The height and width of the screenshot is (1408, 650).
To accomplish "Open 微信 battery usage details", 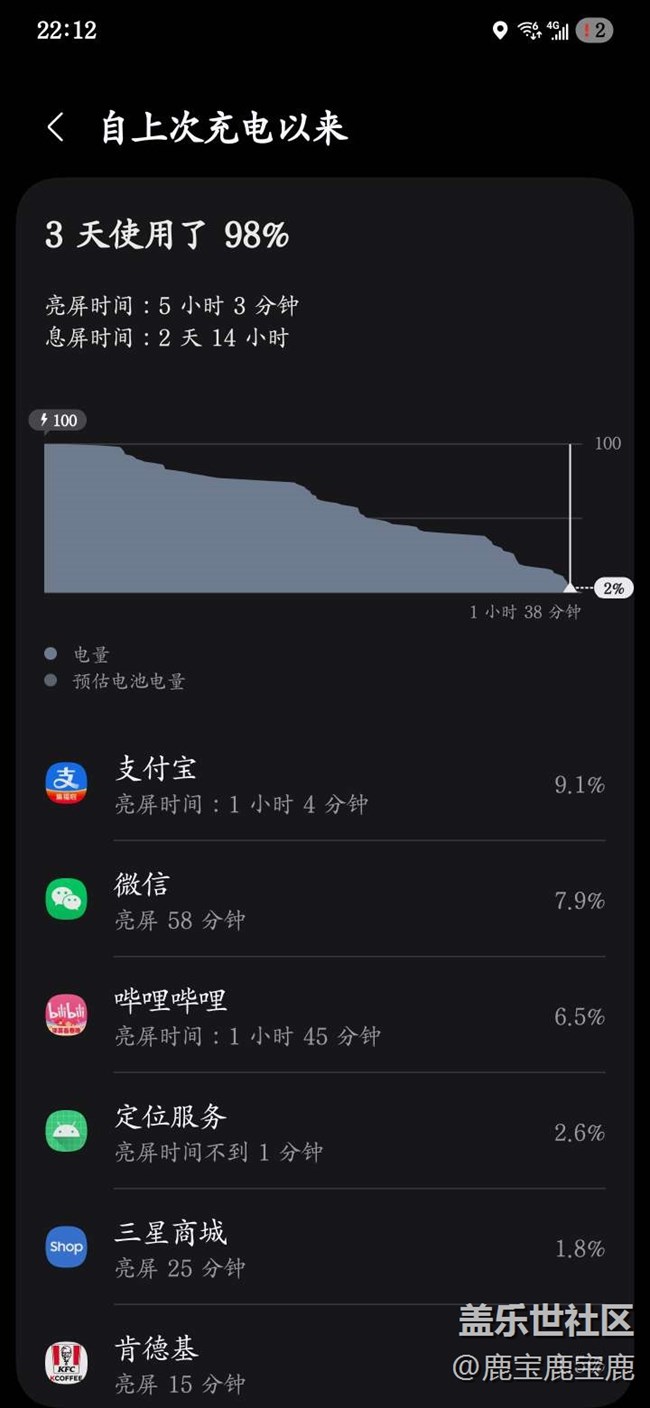I will click(x=325, y=900).
